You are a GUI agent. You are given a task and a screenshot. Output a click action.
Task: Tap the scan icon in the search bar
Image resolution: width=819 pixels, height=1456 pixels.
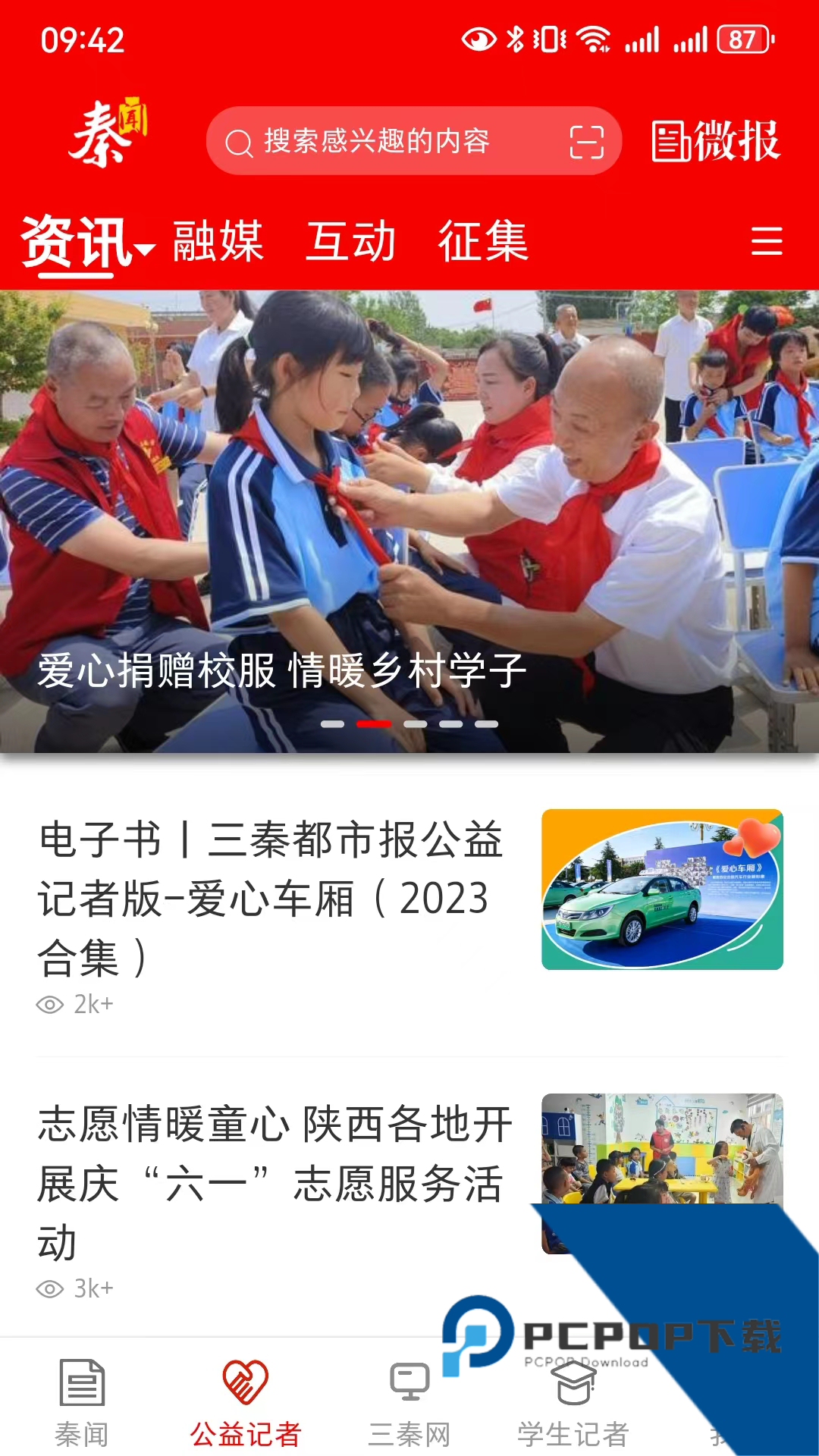point(586,142)
